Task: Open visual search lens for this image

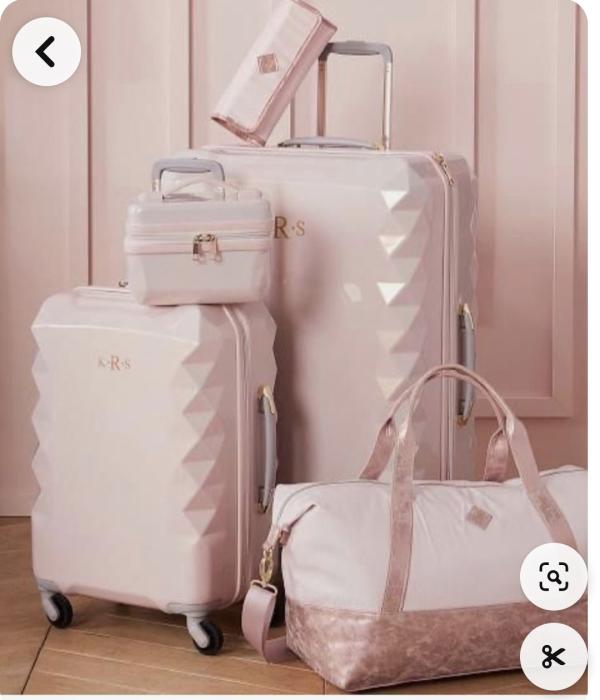Action: 553,576
